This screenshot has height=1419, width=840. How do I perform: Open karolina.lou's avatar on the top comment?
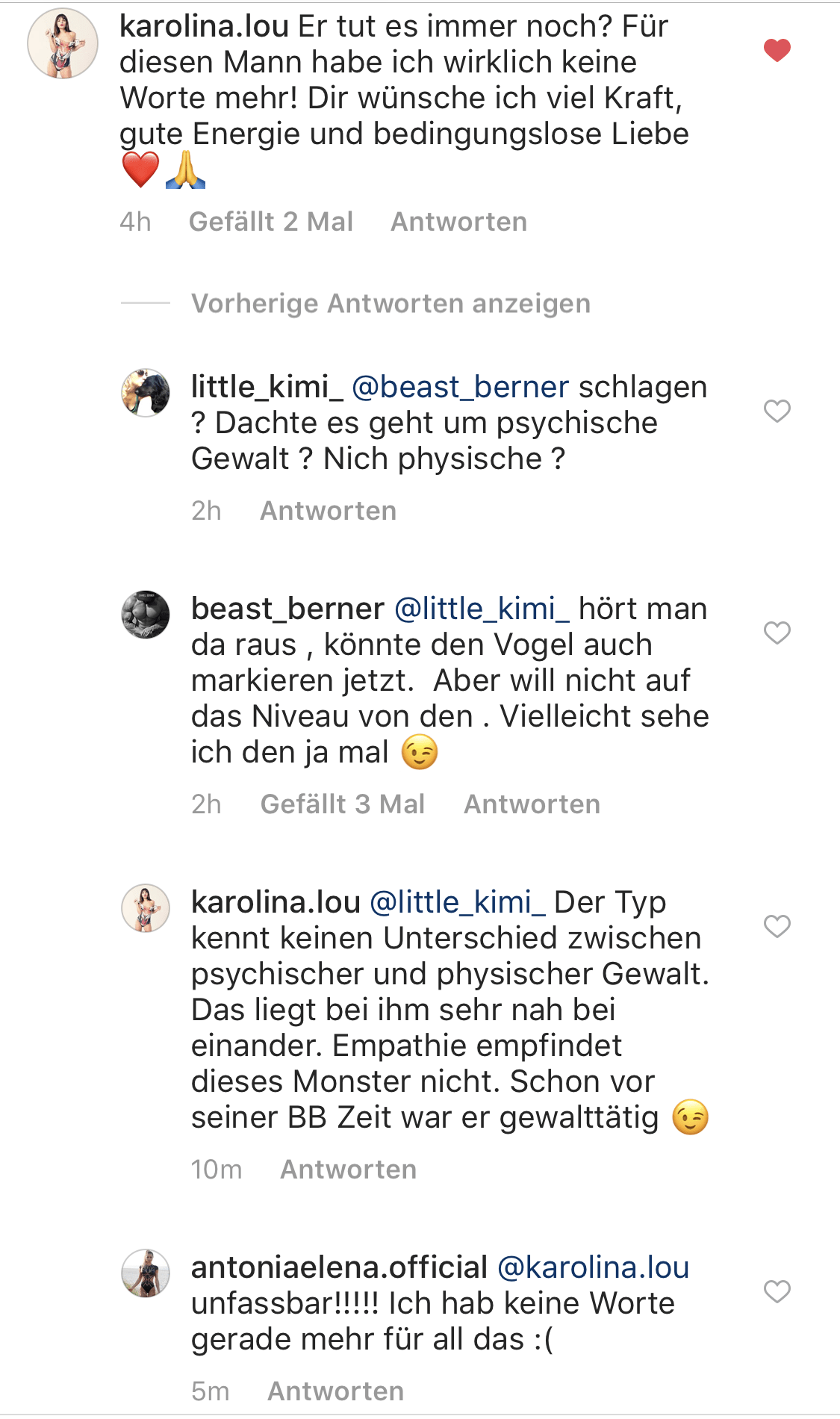tap(63, 43)
